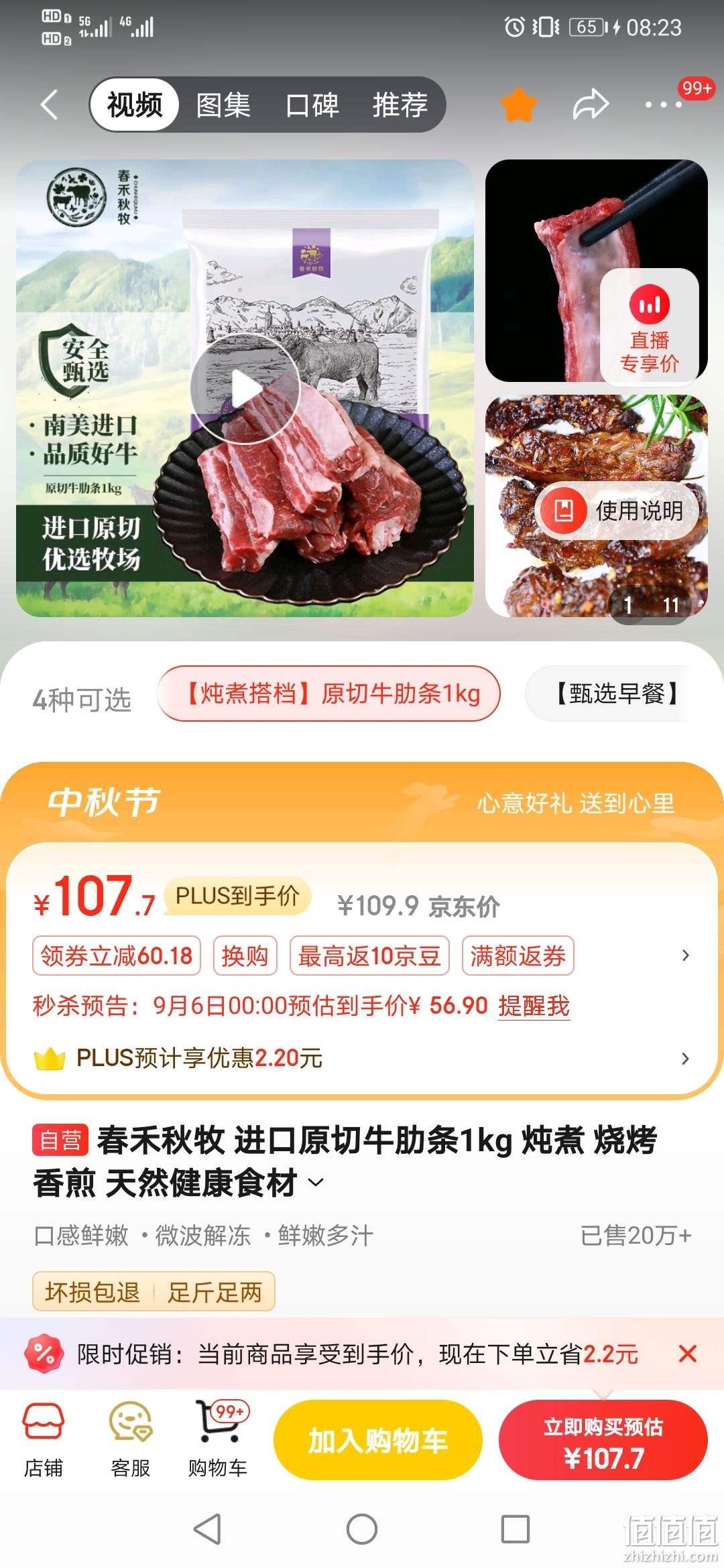
Task: Switch to the 口碑 tab
Action: coord(312,105)
